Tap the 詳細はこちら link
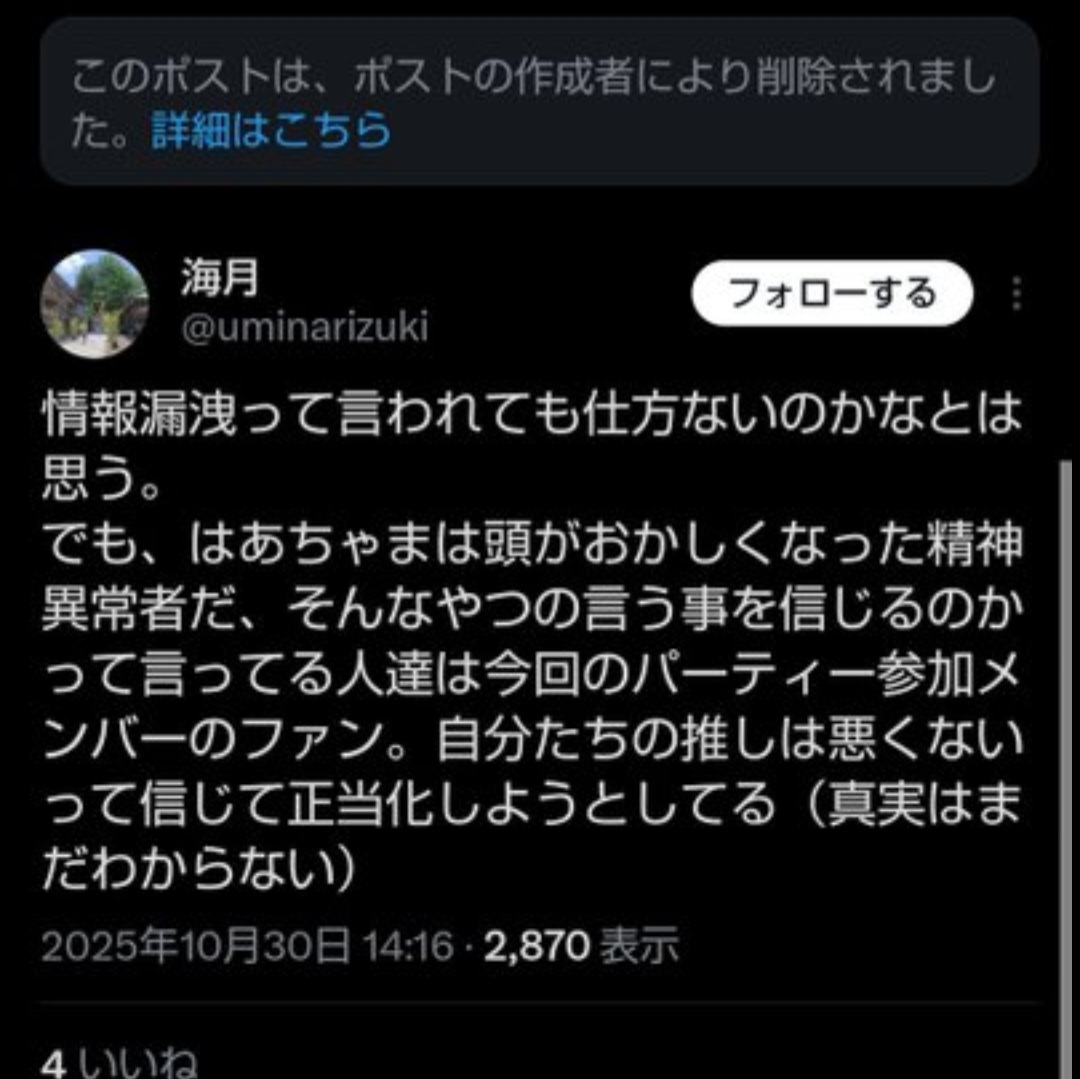 click(x=271, y=131)
